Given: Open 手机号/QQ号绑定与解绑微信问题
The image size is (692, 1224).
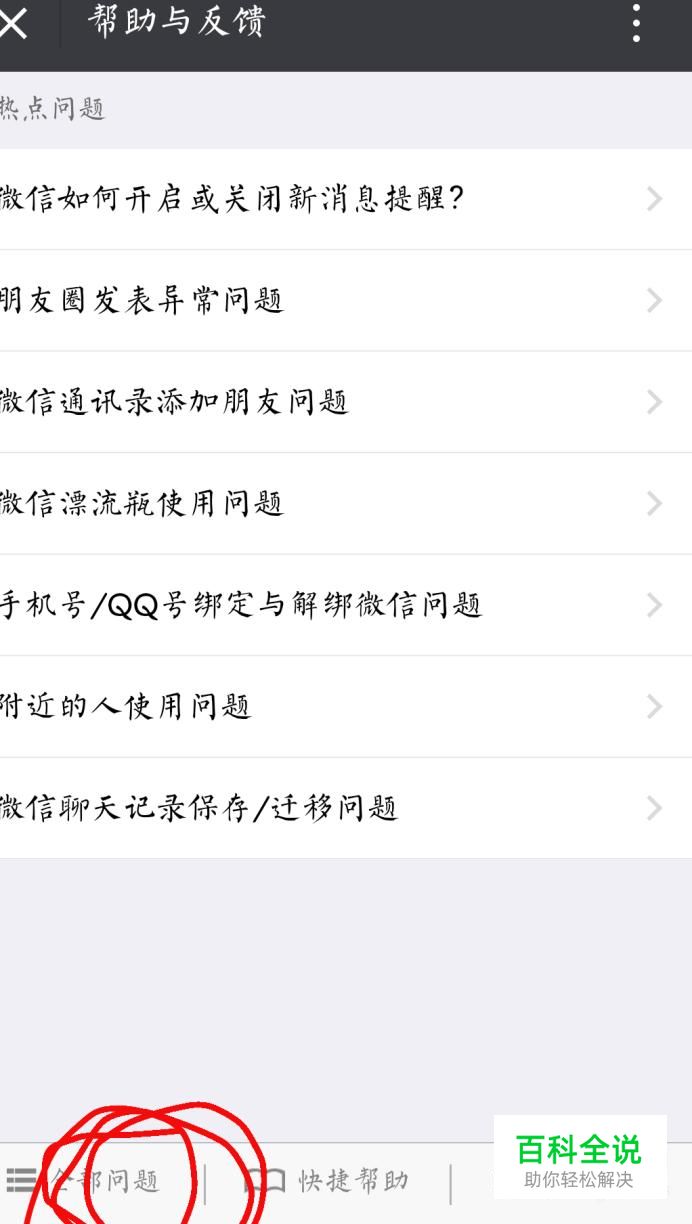Looking at the screenshot, I should 346,605.
